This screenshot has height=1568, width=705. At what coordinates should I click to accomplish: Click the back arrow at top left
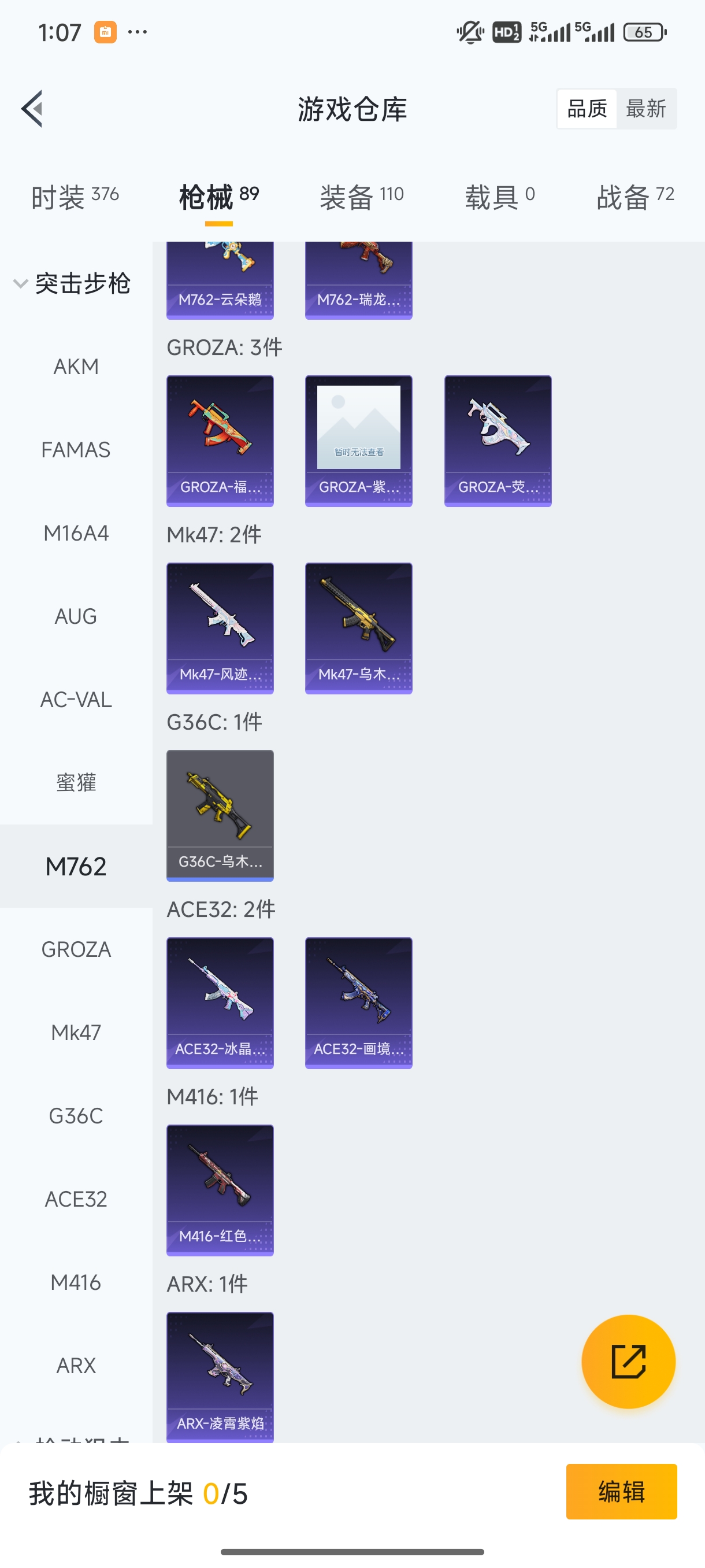pyautogui.click(x=32, y=108)
